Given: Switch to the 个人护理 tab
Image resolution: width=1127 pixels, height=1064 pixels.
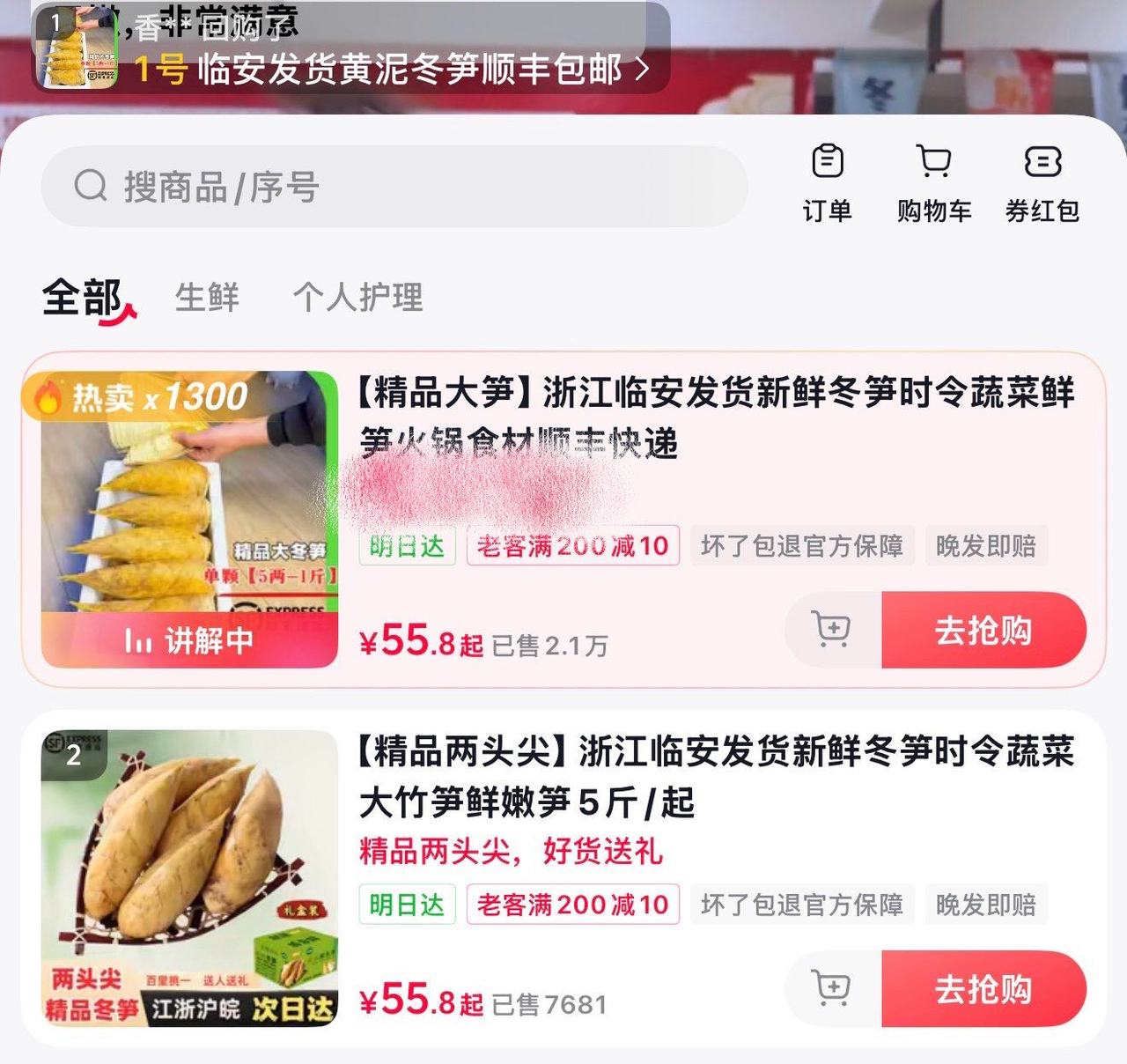Looking at the screenshot, I should tap(357, 298).
